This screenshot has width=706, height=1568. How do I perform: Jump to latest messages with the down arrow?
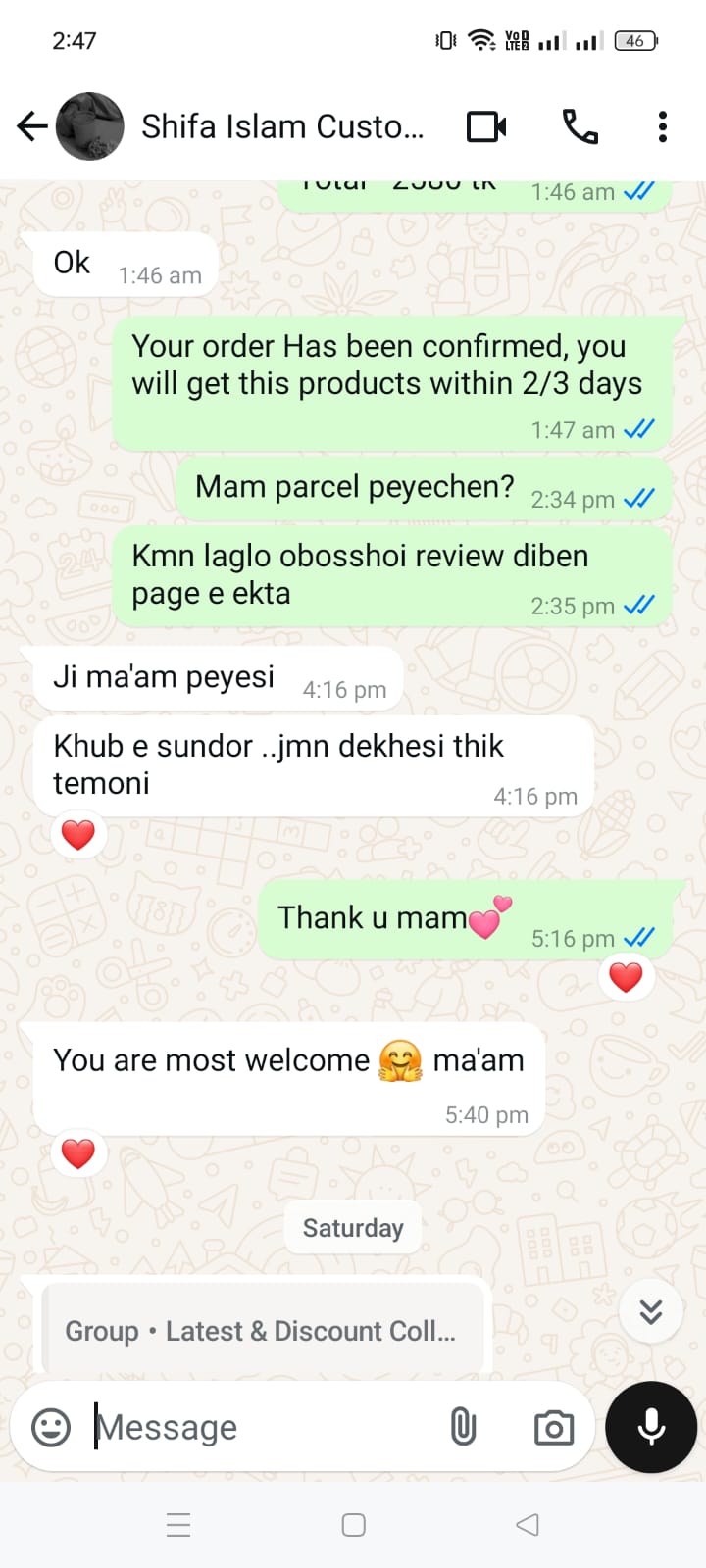tap(651, 1311)
